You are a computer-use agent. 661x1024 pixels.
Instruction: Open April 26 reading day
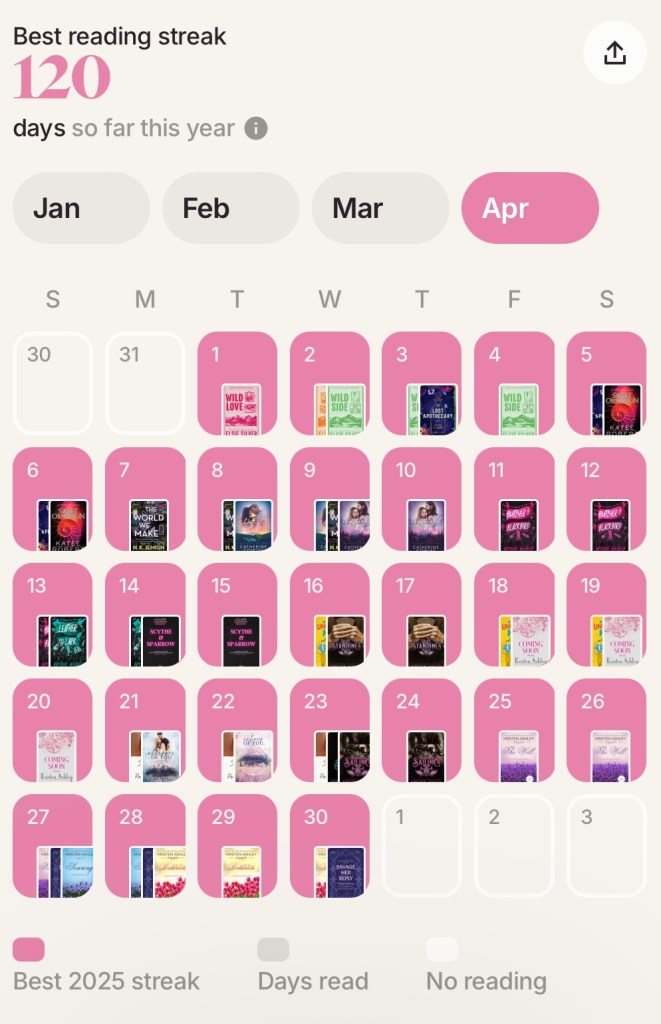(x=606, y=730)
